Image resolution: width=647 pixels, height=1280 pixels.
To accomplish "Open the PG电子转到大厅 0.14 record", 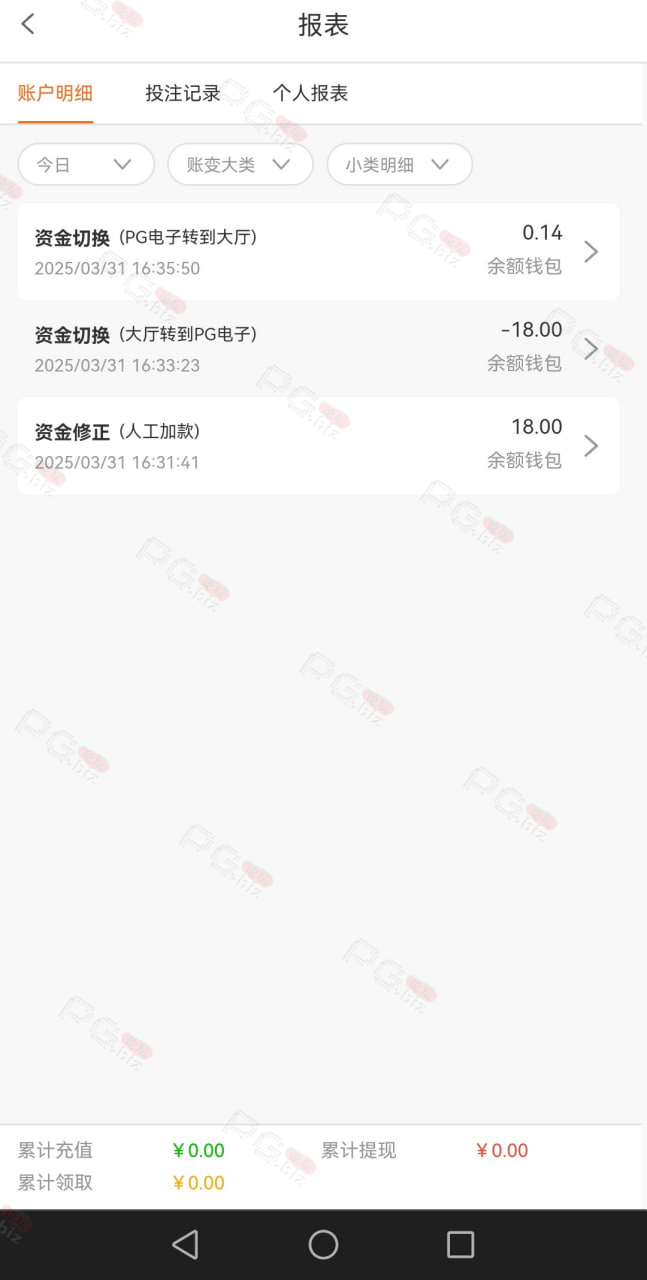I will [x=318, y=252].
